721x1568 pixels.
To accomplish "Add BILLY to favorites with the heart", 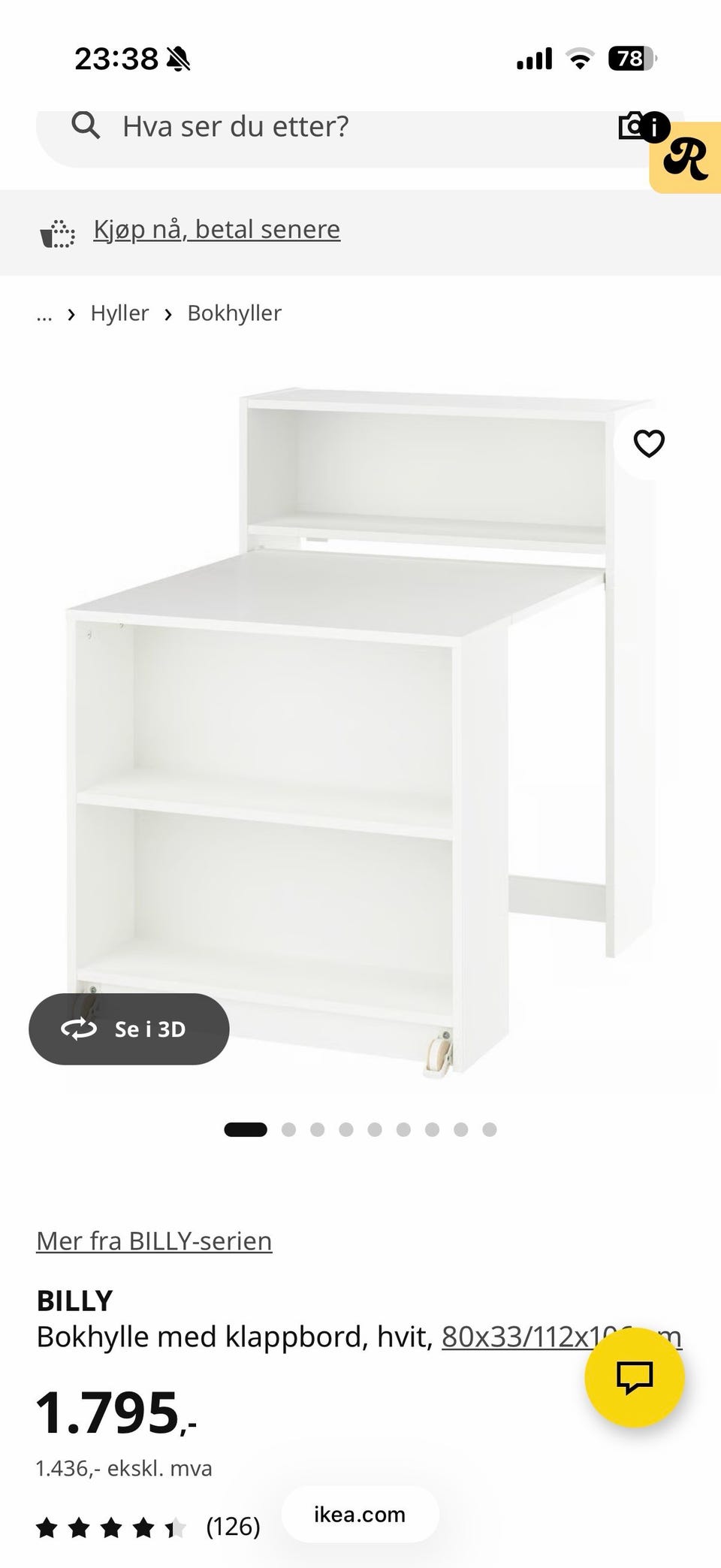I will pyautogui.click(x=649, y=443).
